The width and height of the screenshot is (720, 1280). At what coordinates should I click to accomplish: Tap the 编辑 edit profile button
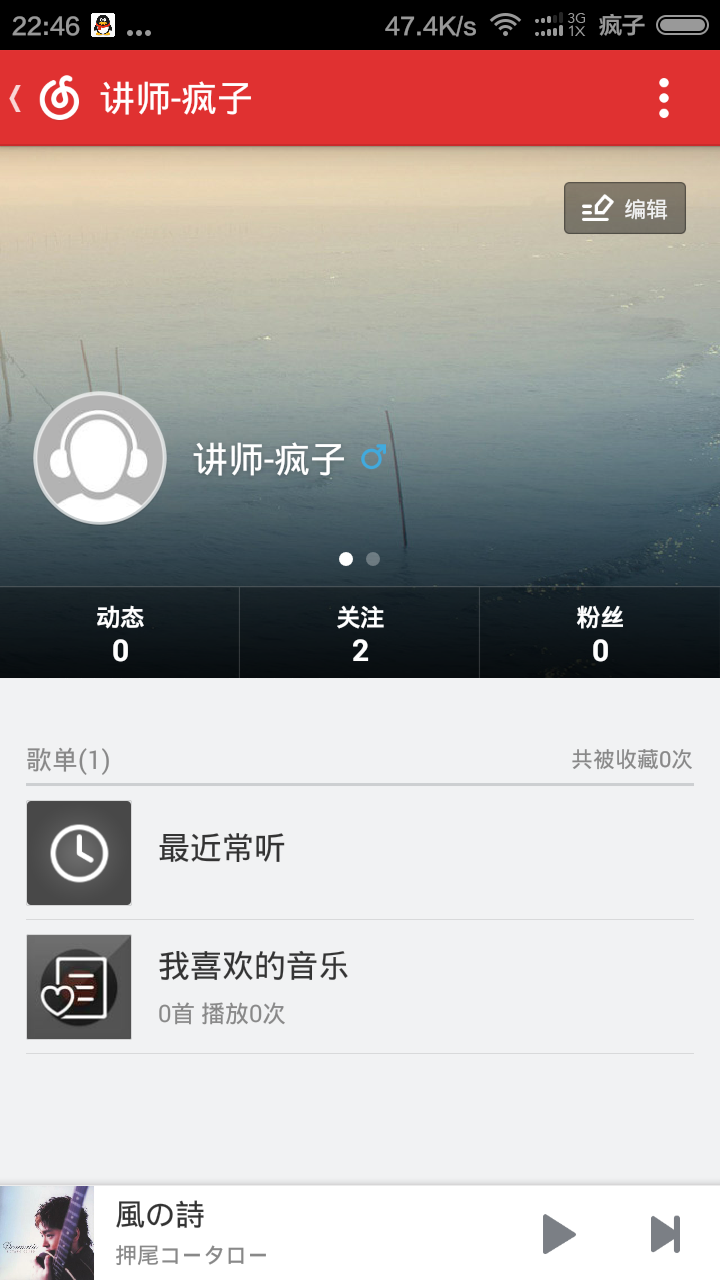[x=625, y=208]
